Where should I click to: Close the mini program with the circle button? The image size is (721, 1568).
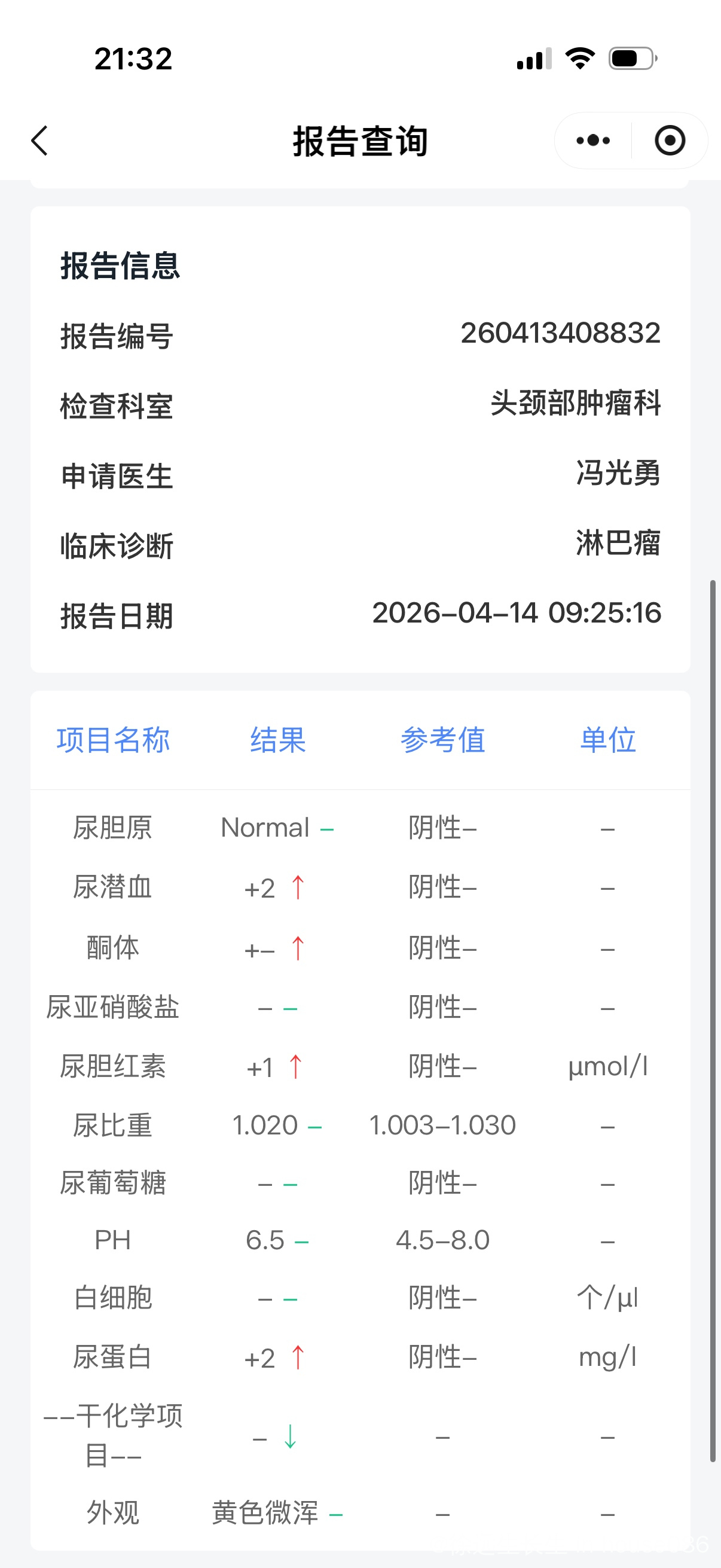point(670,141)
